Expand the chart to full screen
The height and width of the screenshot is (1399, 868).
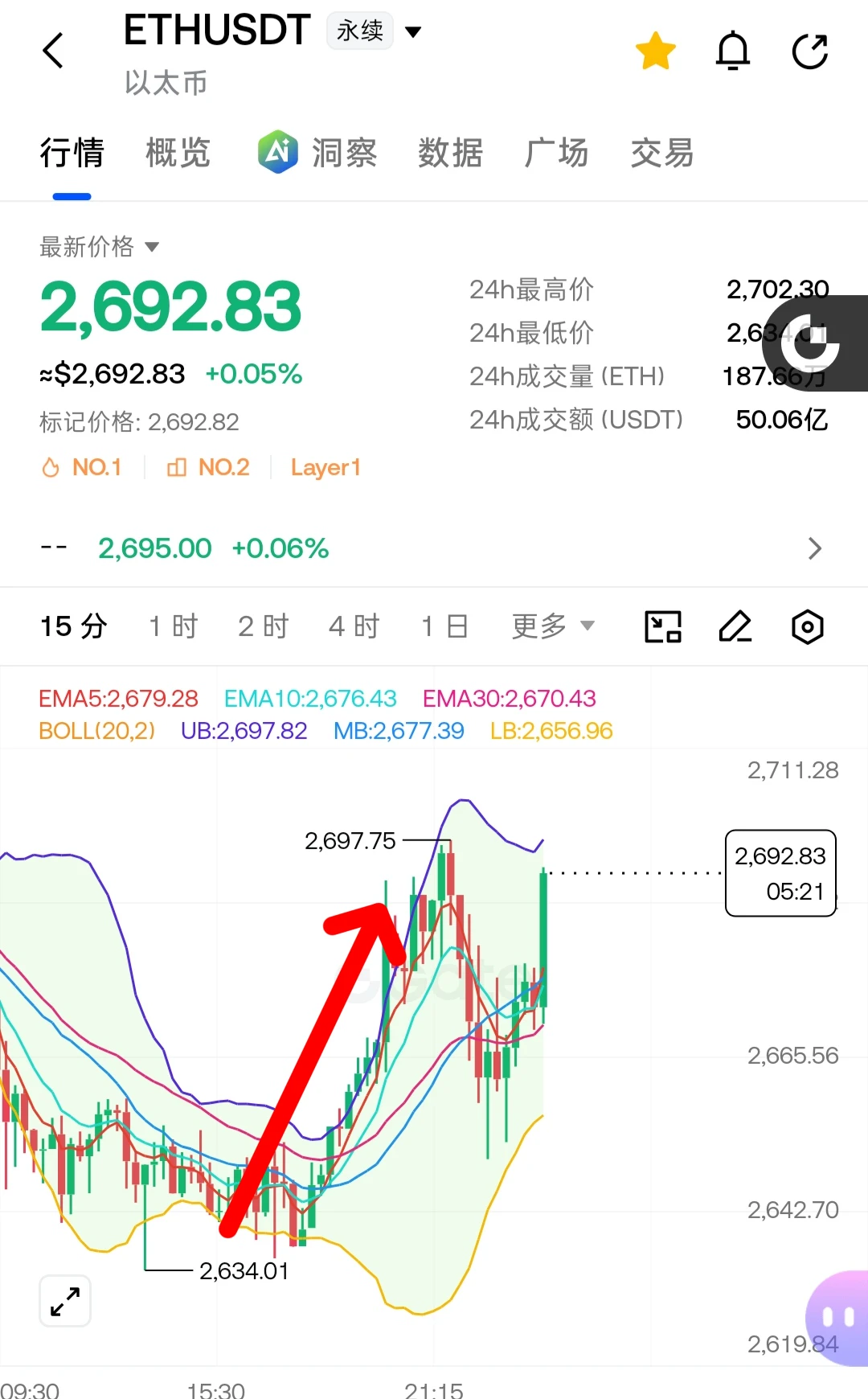coord(65,1301)
